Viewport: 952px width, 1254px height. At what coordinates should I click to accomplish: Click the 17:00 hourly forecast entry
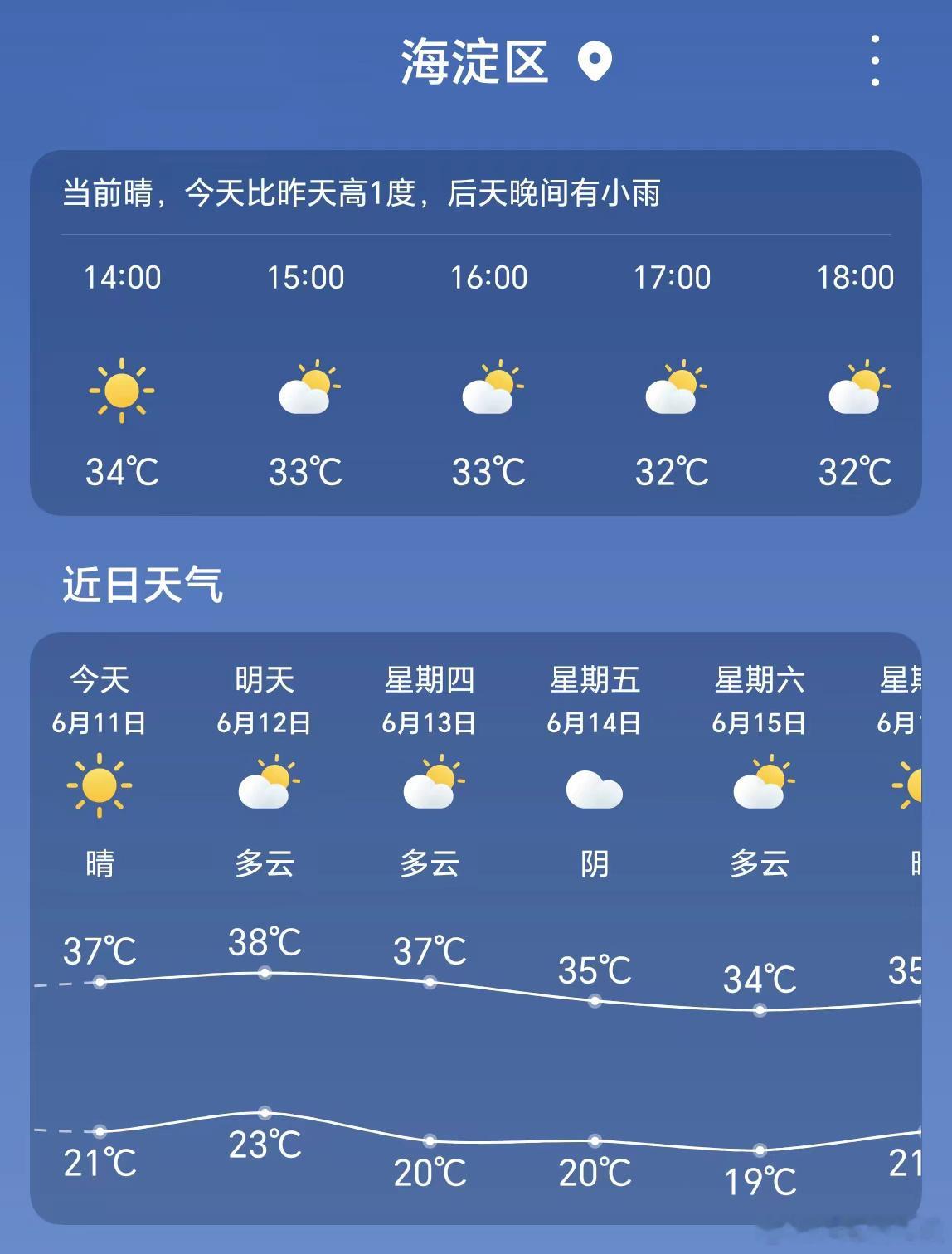tap(673, 373)
